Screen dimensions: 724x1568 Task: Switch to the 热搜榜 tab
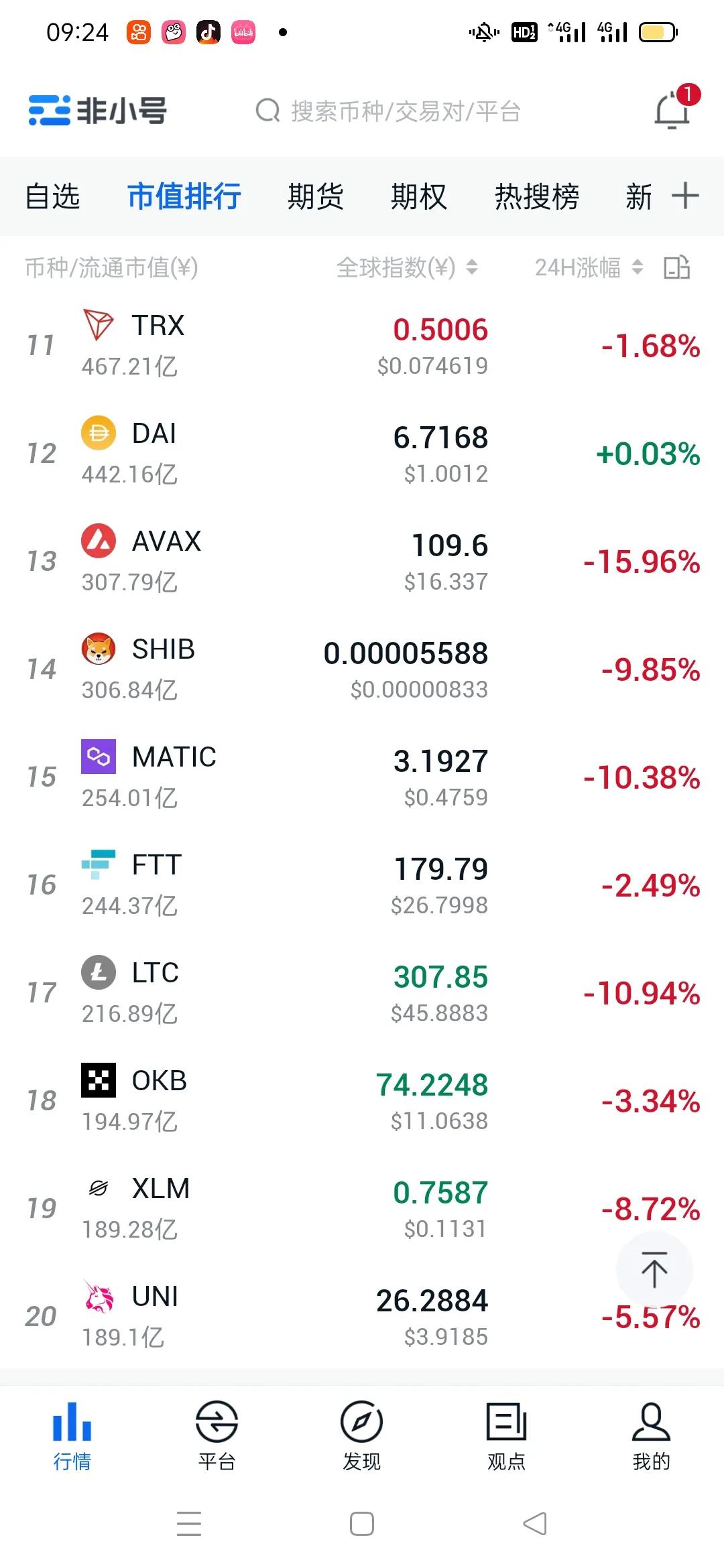pos(536,196)
